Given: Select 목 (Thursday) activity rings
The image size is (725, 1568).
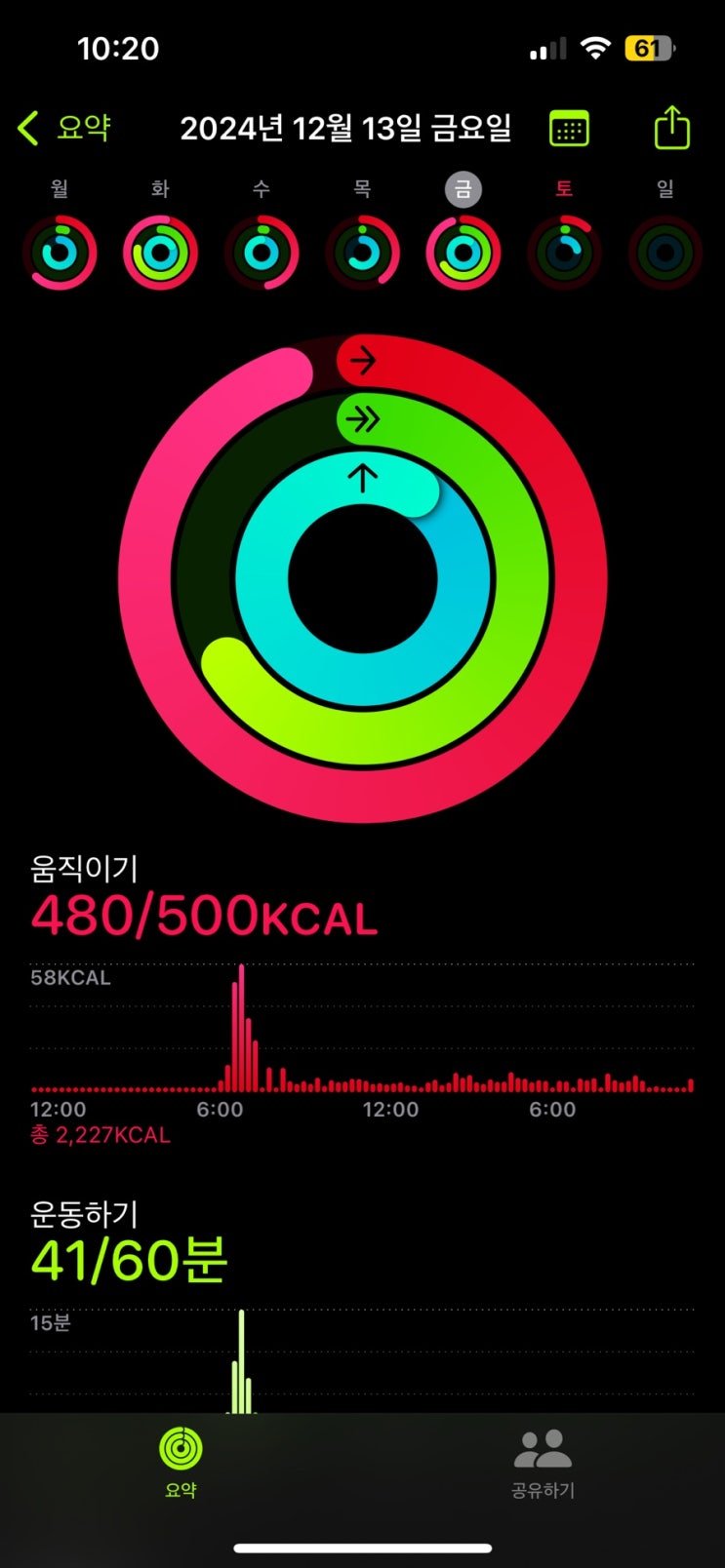Looking at the screenshot, I should [x=363, y=253].
